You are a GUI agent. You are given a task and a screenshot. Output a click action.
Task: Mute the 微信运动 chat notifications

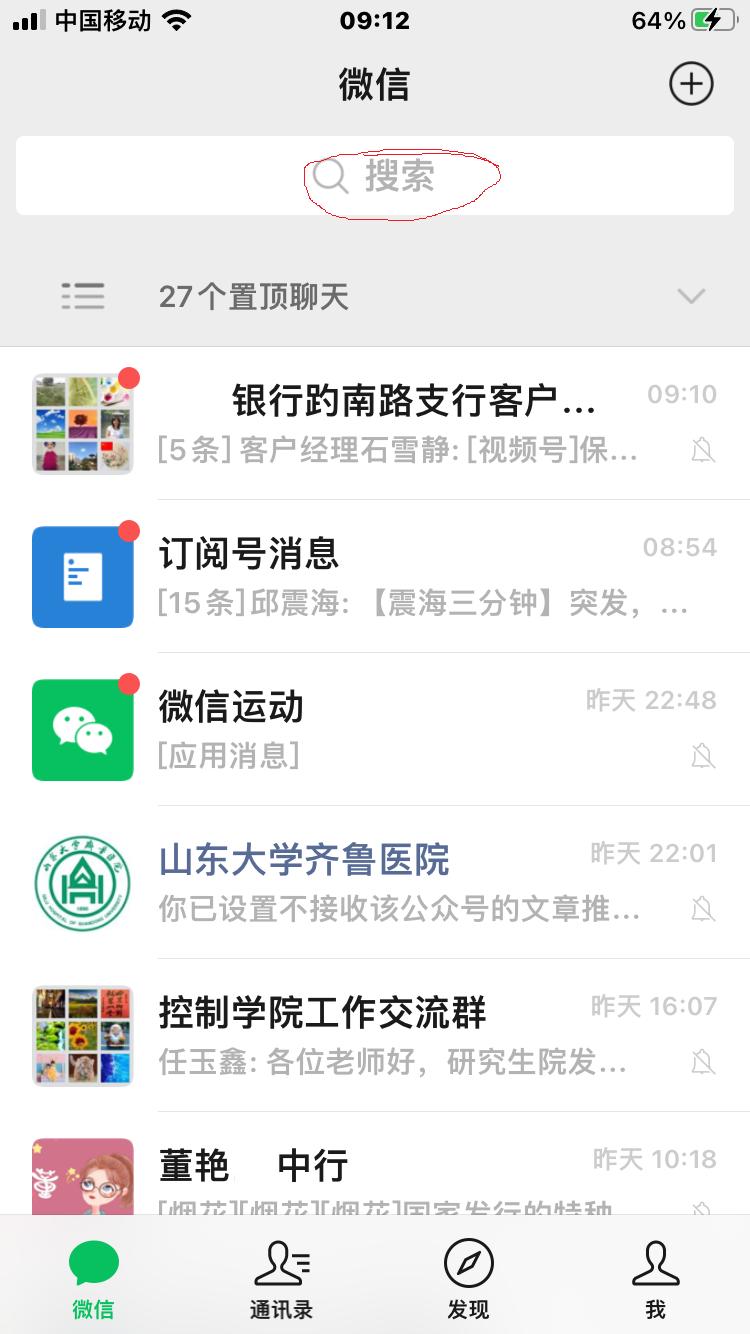(x=704, y=758)
